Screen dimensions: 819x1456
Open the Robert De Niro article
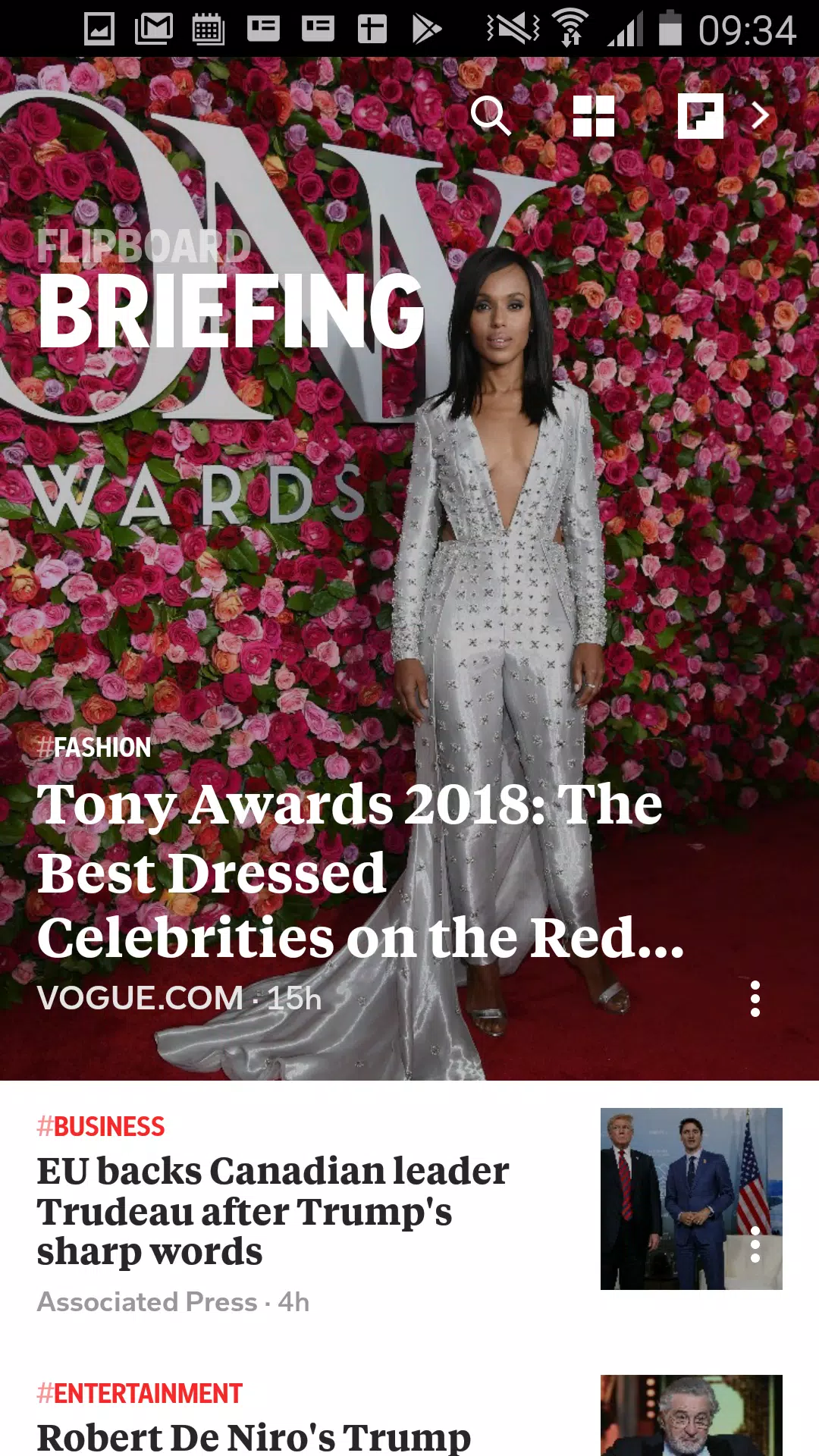[254, 1436]
